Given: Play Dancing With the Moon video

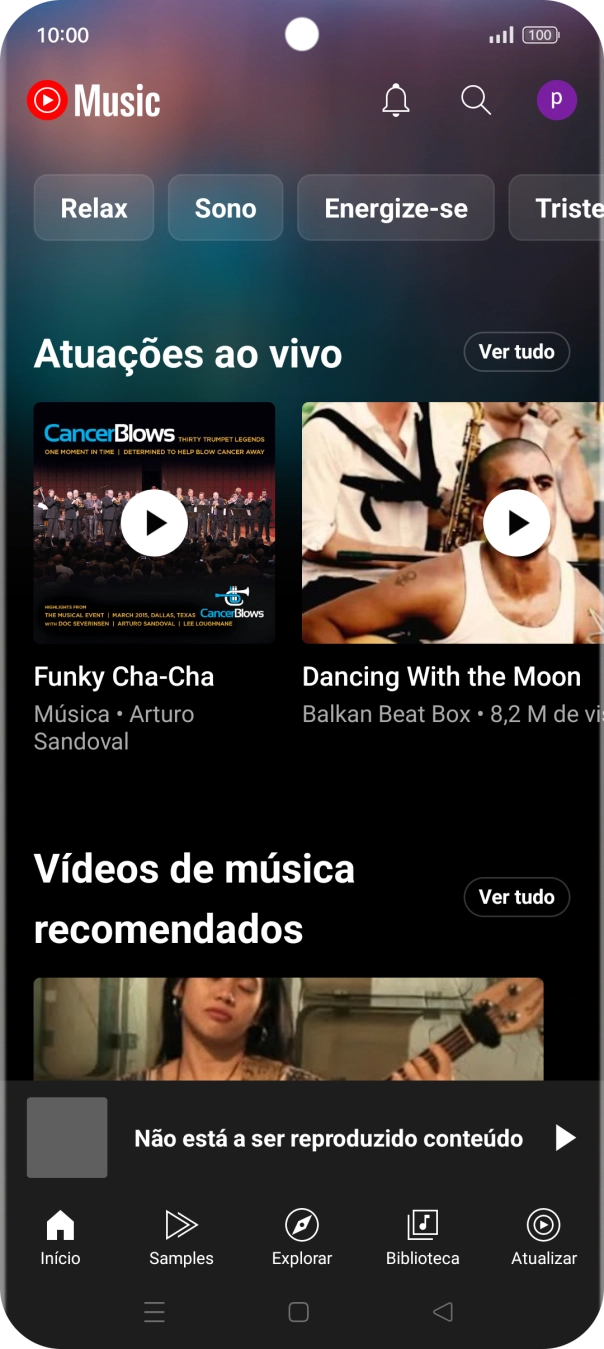Looking at the screenshot, I should 516,523.
